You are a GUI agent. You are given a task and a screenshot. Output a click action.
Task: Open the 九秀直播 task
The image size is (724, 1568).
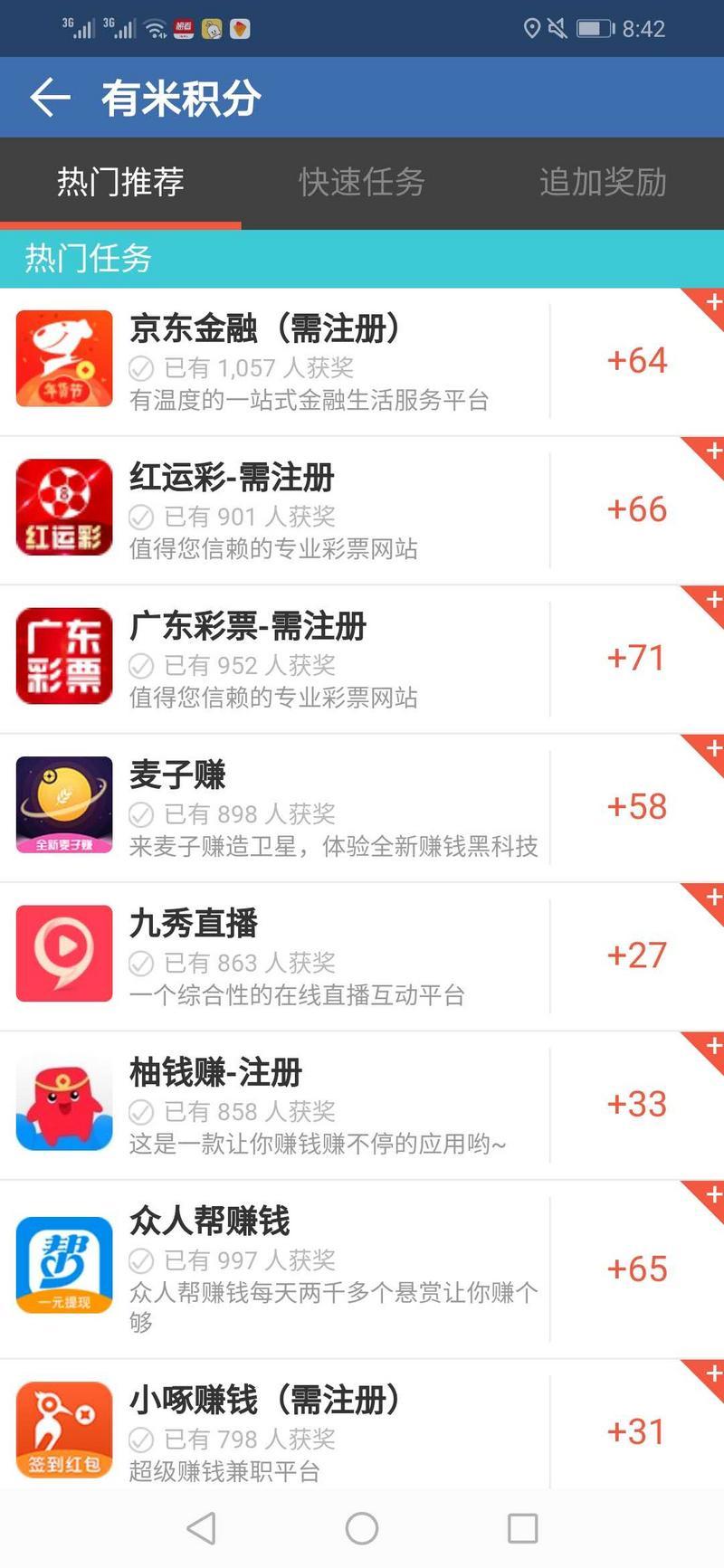[x=362, y=956]
